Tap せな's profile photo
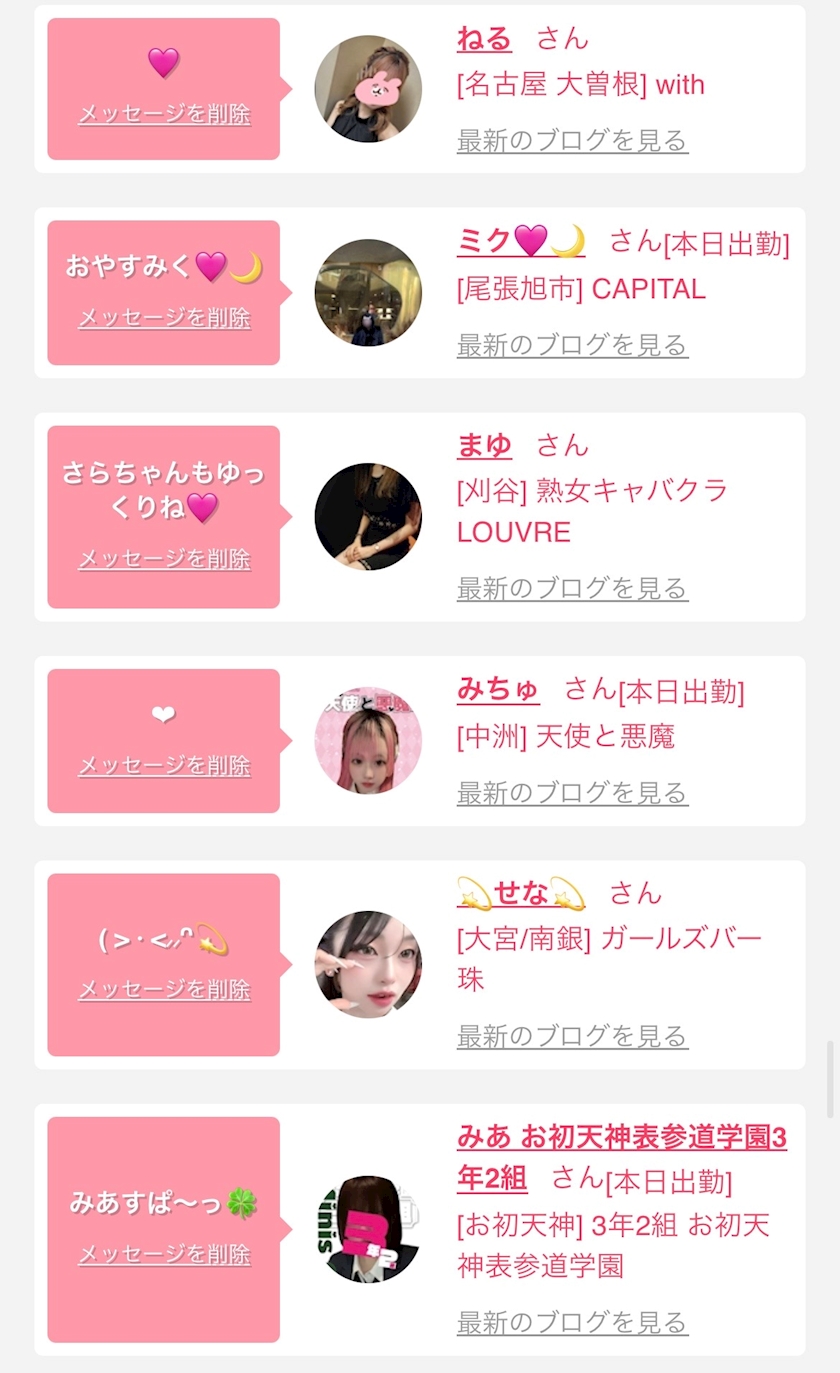This screenshot has width=840, height=1373. click(368, 965)
